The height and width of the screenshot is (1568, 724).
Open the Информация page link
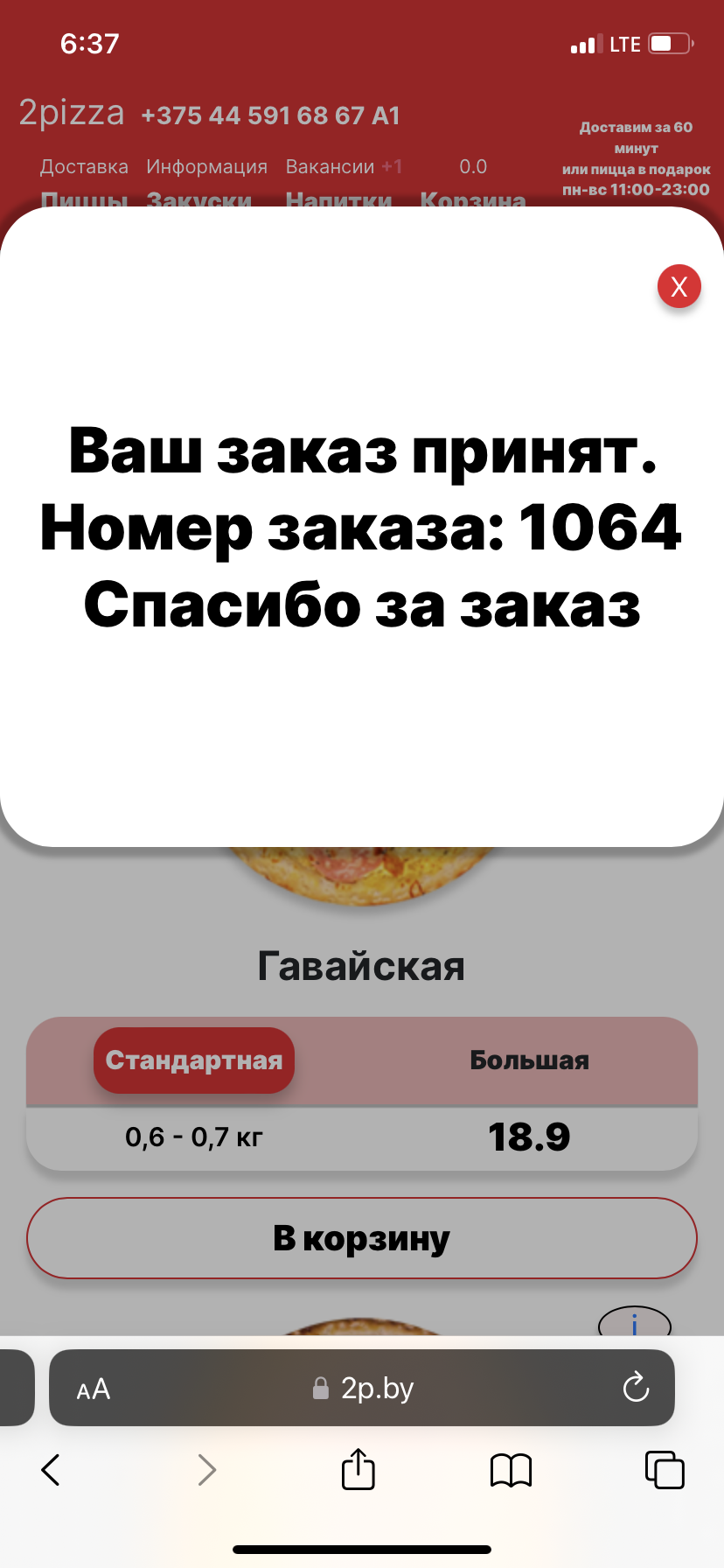tap(206, 166)
